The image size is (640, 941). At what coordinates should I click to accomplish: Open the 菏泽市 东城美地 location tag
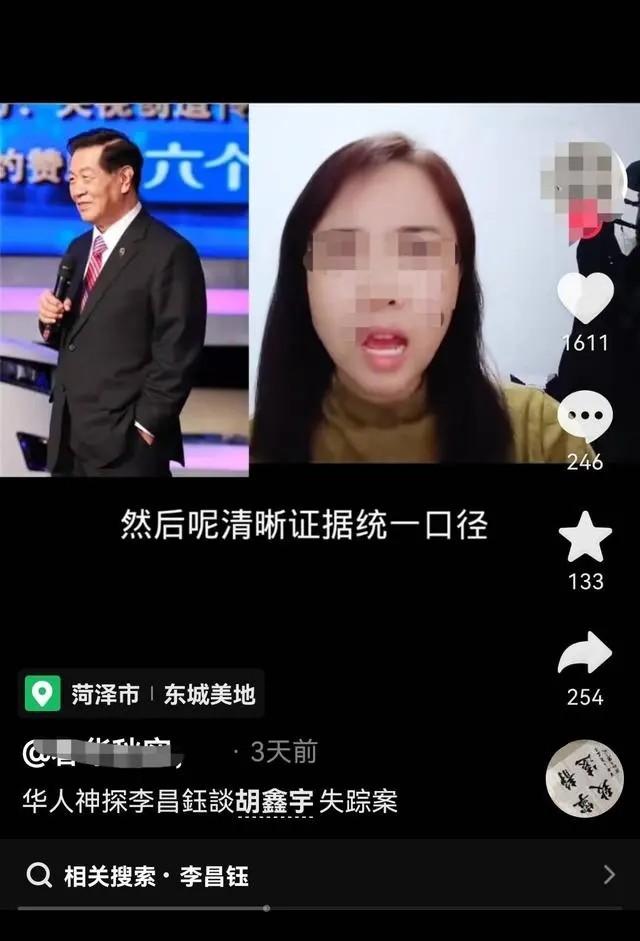coord(141,693)
